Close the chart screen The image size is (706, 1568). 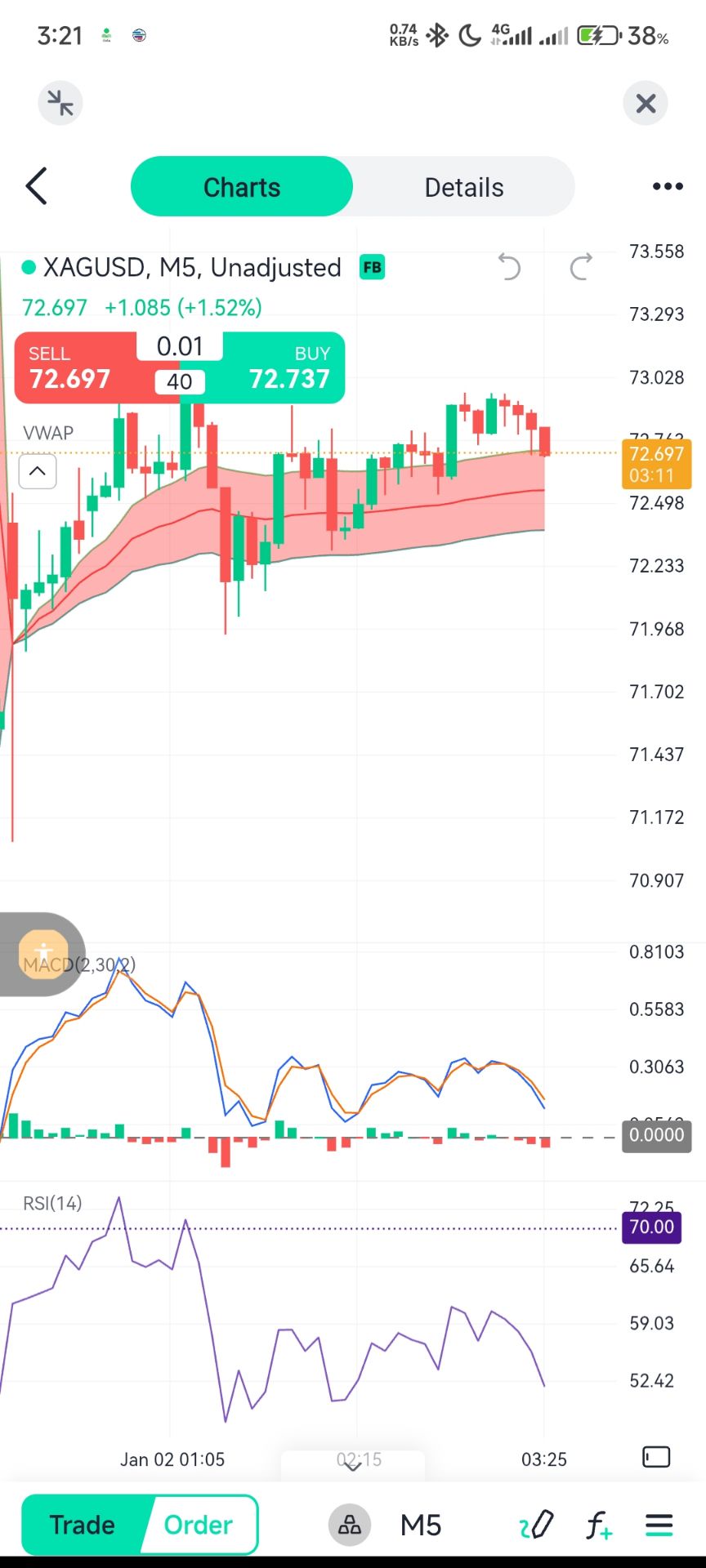coord(646,103)
